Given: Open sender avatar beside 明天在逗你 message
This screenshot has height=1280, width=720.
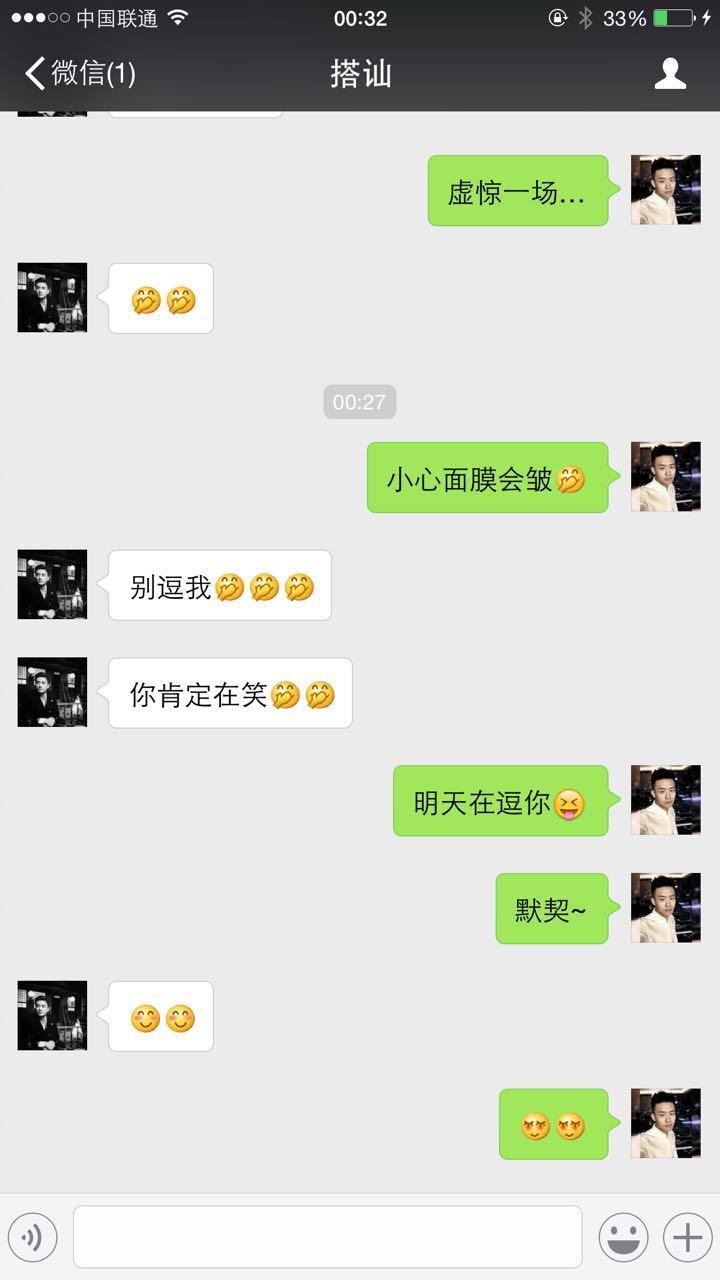Looking at the screenshot, I should pos(665,800).
